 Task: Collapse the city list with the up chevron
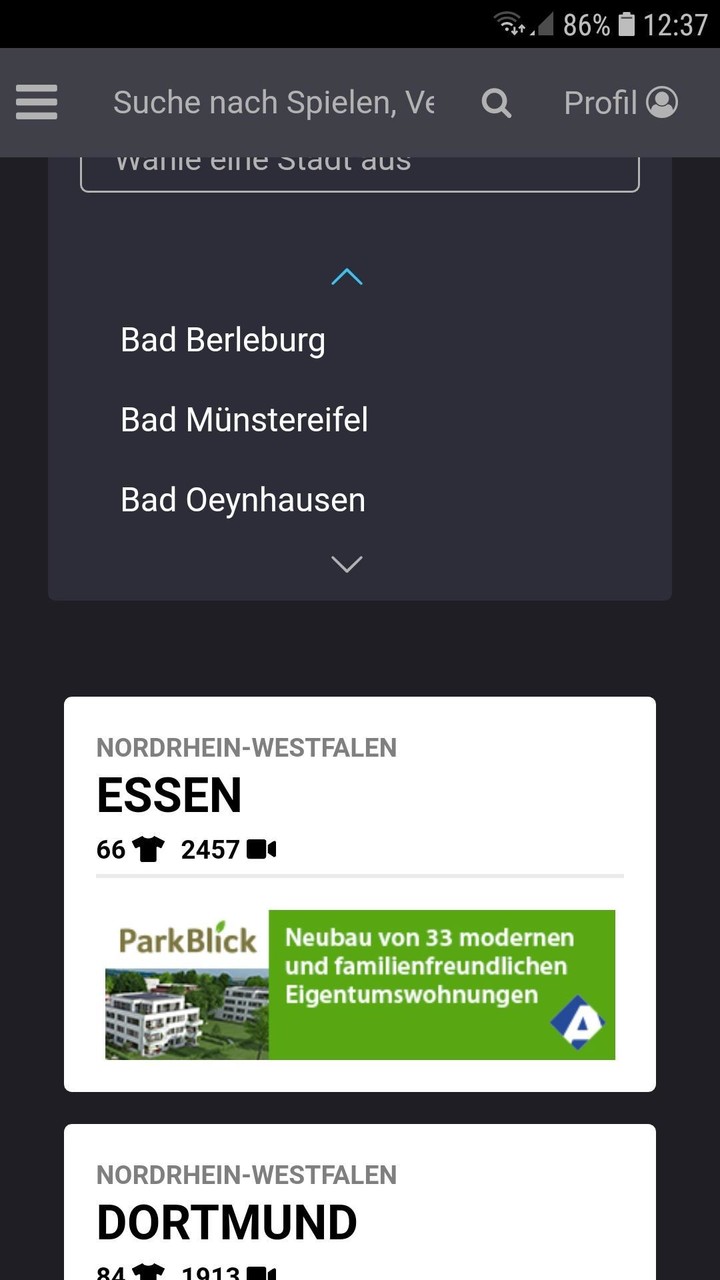click(x=346, y=276)
